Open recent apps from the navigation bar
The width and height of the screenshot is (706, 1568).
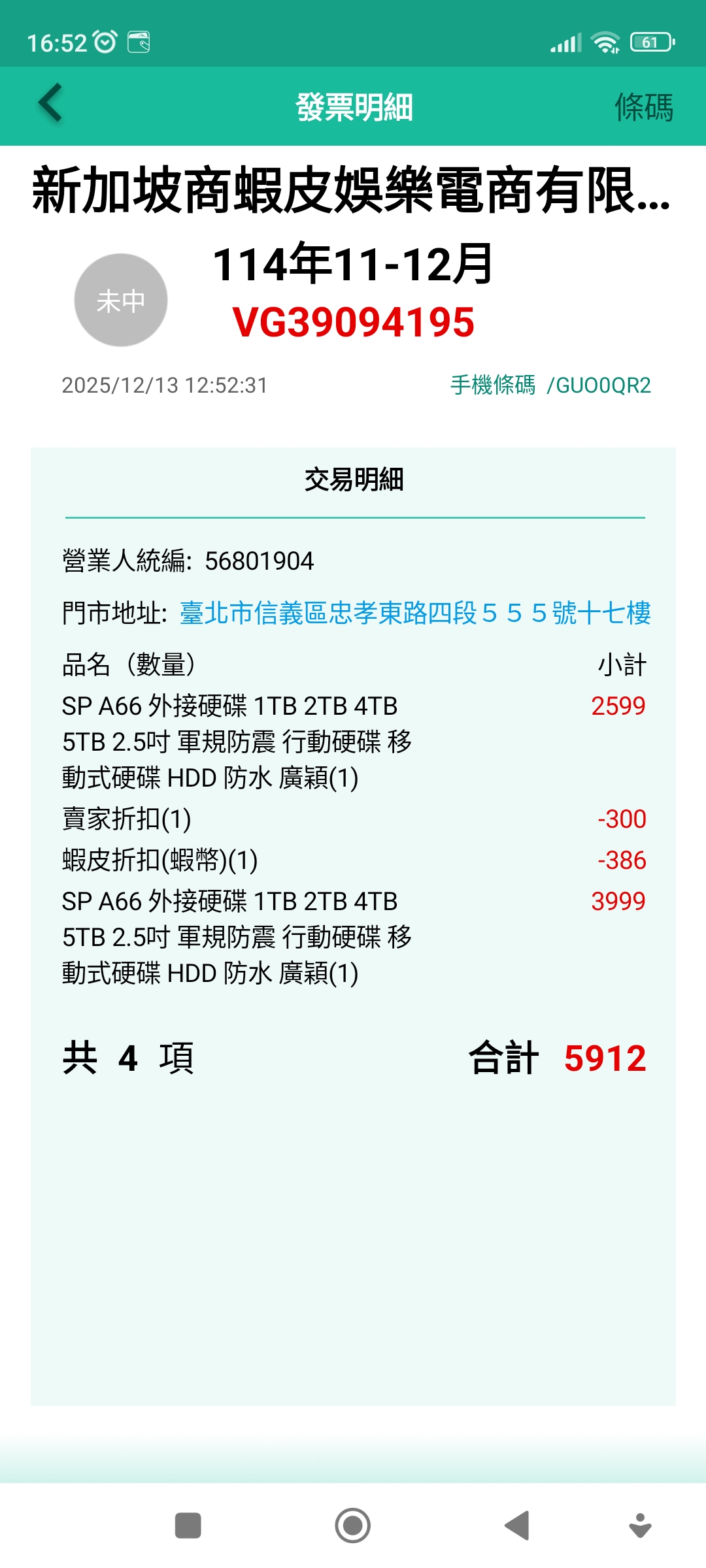pyautogui.click(x=188, y=1526)
